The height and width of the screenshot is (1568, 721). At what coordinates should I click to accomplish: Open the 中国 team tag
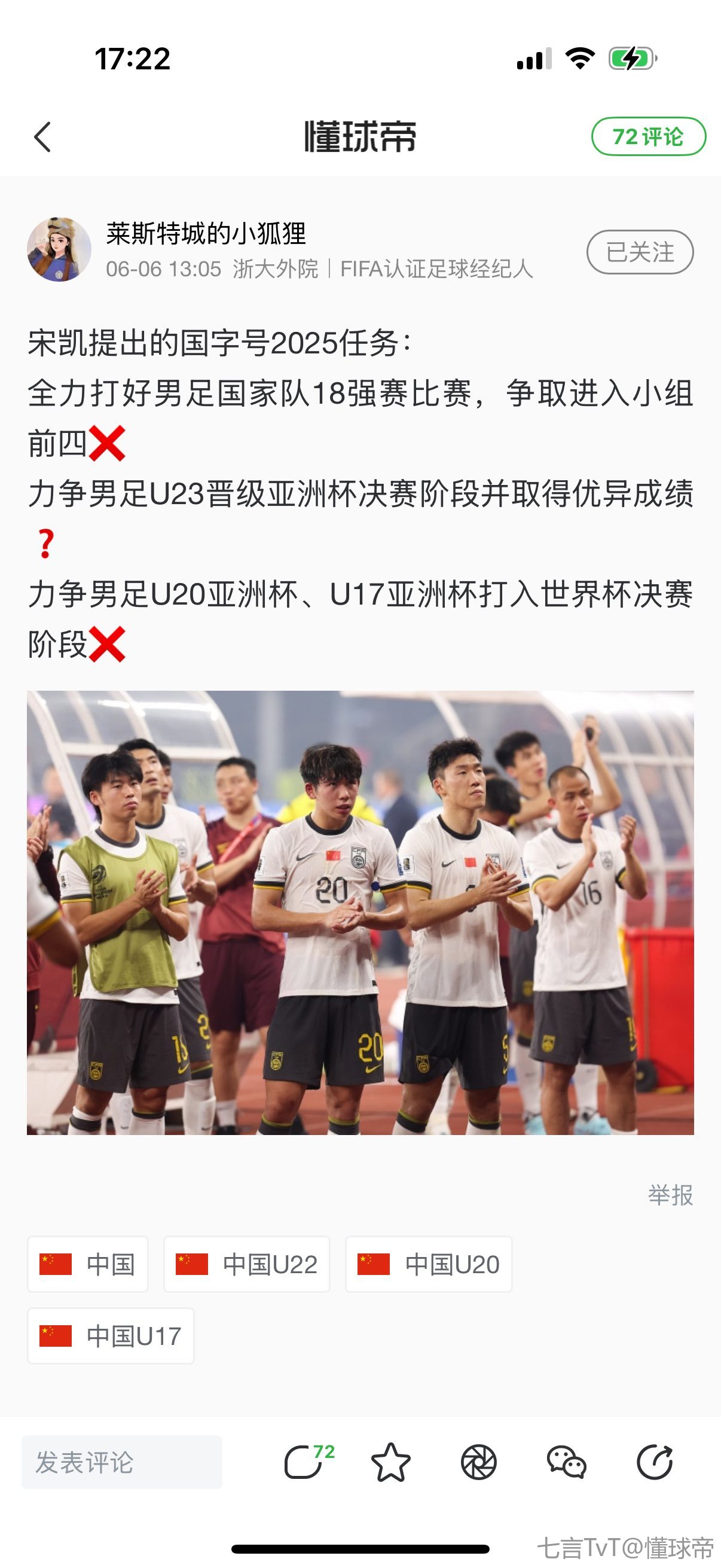pos(88,1265)
